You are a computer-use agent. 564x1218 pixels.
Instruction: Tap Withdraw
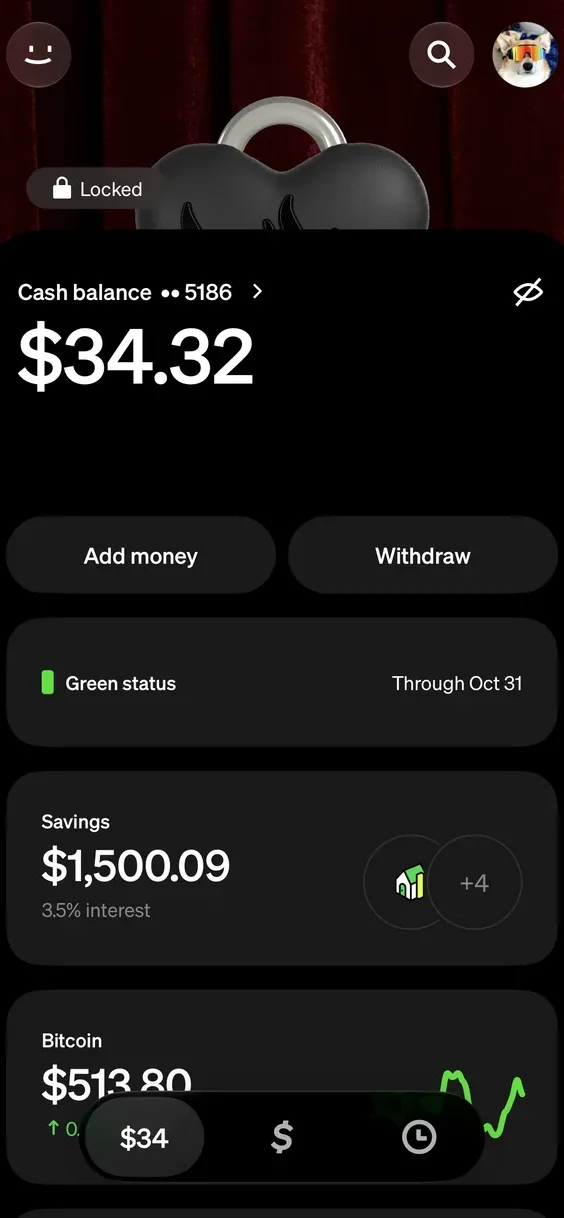[x=423, y=556]
